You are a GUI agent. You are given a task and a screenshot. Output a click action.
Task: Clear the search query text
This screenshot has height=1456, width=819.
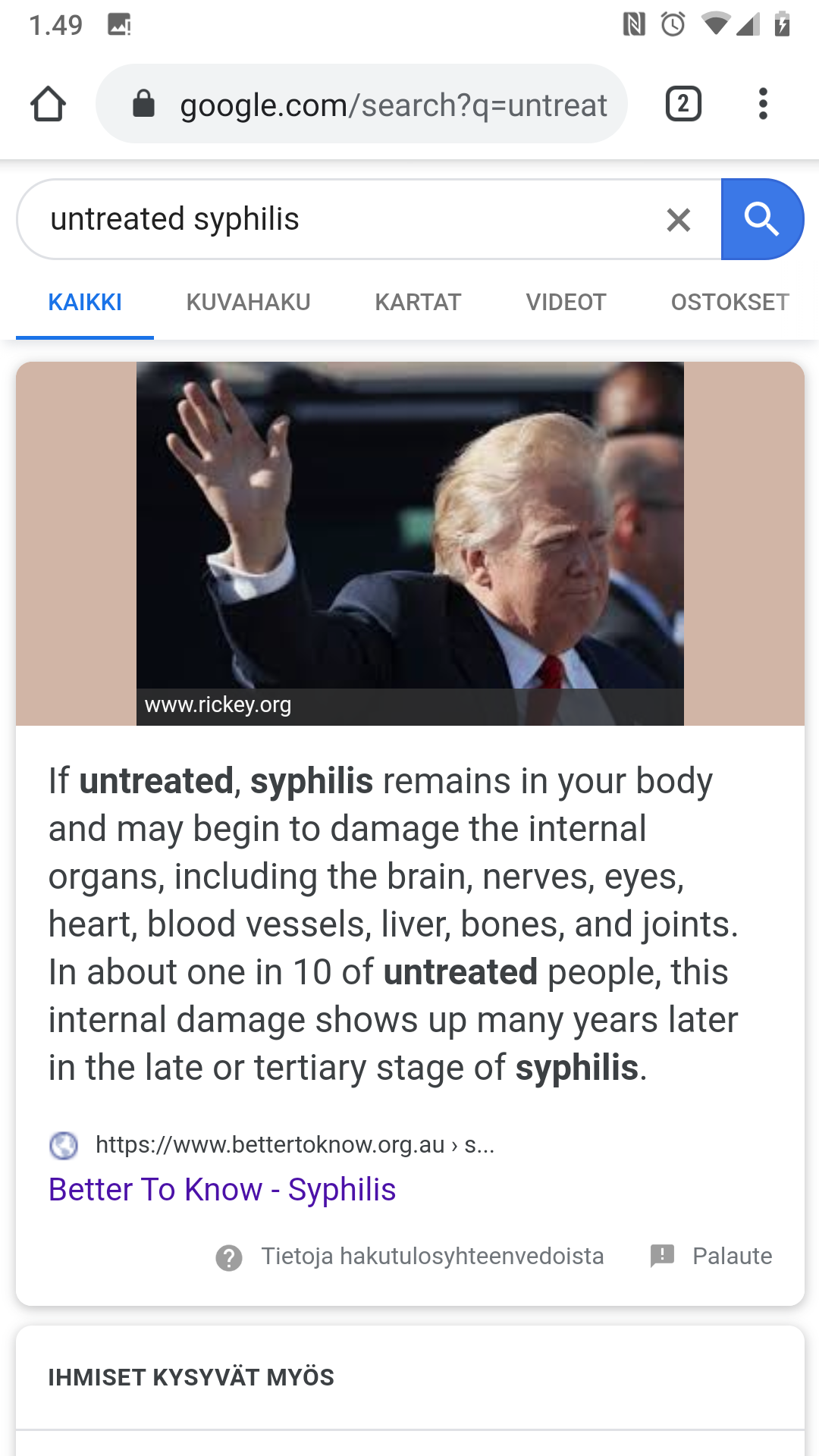[678, 220]
